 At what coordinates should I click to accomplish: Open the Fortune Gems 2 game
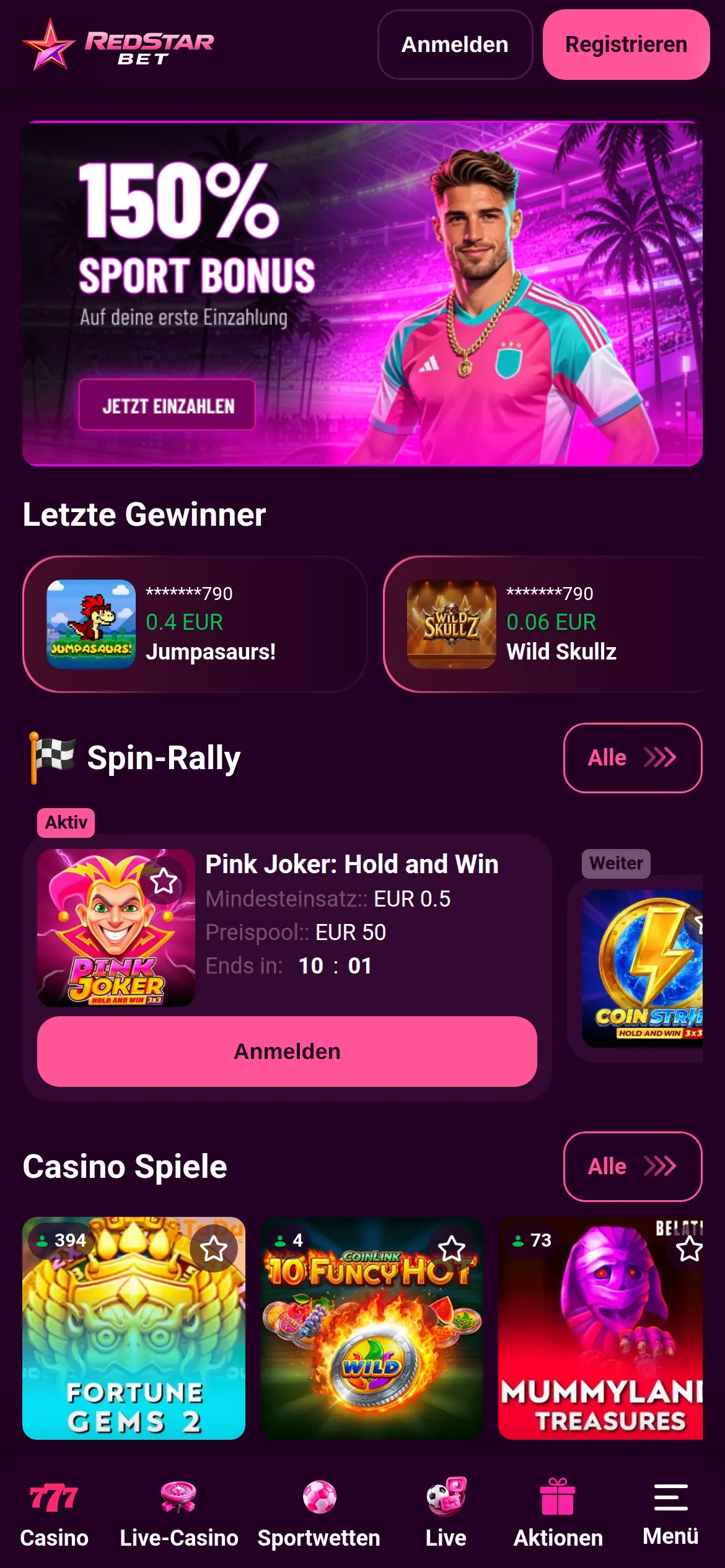134,1328
